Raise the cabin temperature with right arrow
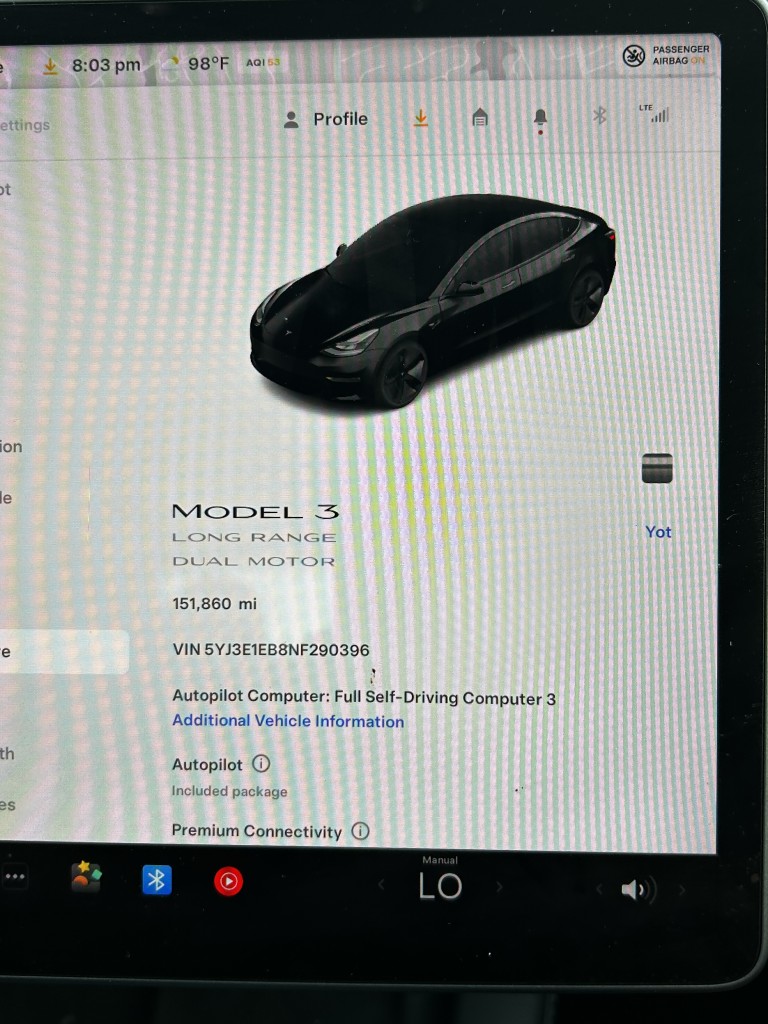The width and height of the screenshot is (768, 1024). 499,886
